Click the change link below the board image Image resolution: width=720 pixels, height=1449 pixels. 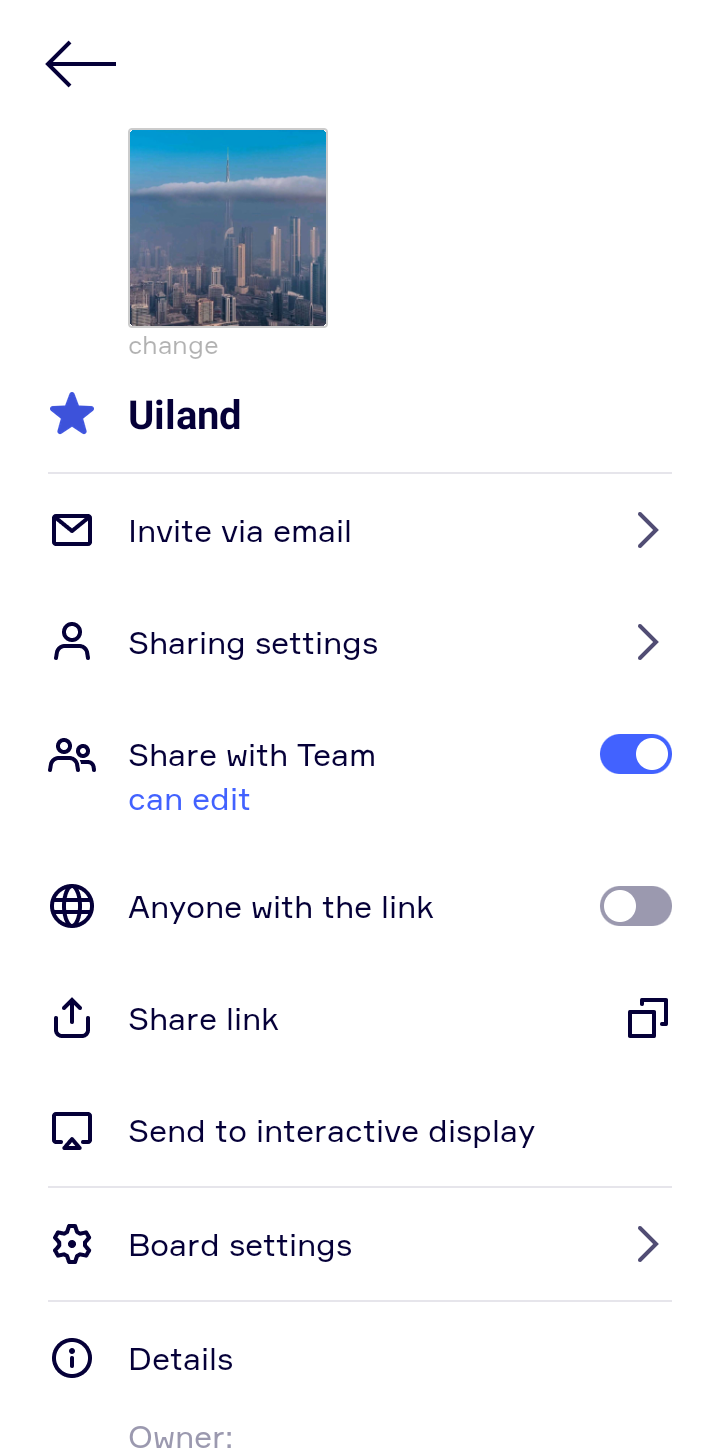point(173,345)
